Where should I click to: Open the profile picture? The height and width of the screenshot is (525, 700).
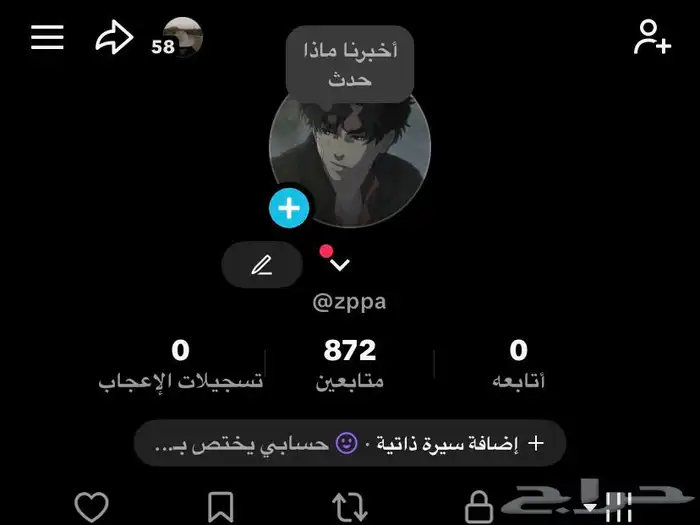[x=350, y=150]
